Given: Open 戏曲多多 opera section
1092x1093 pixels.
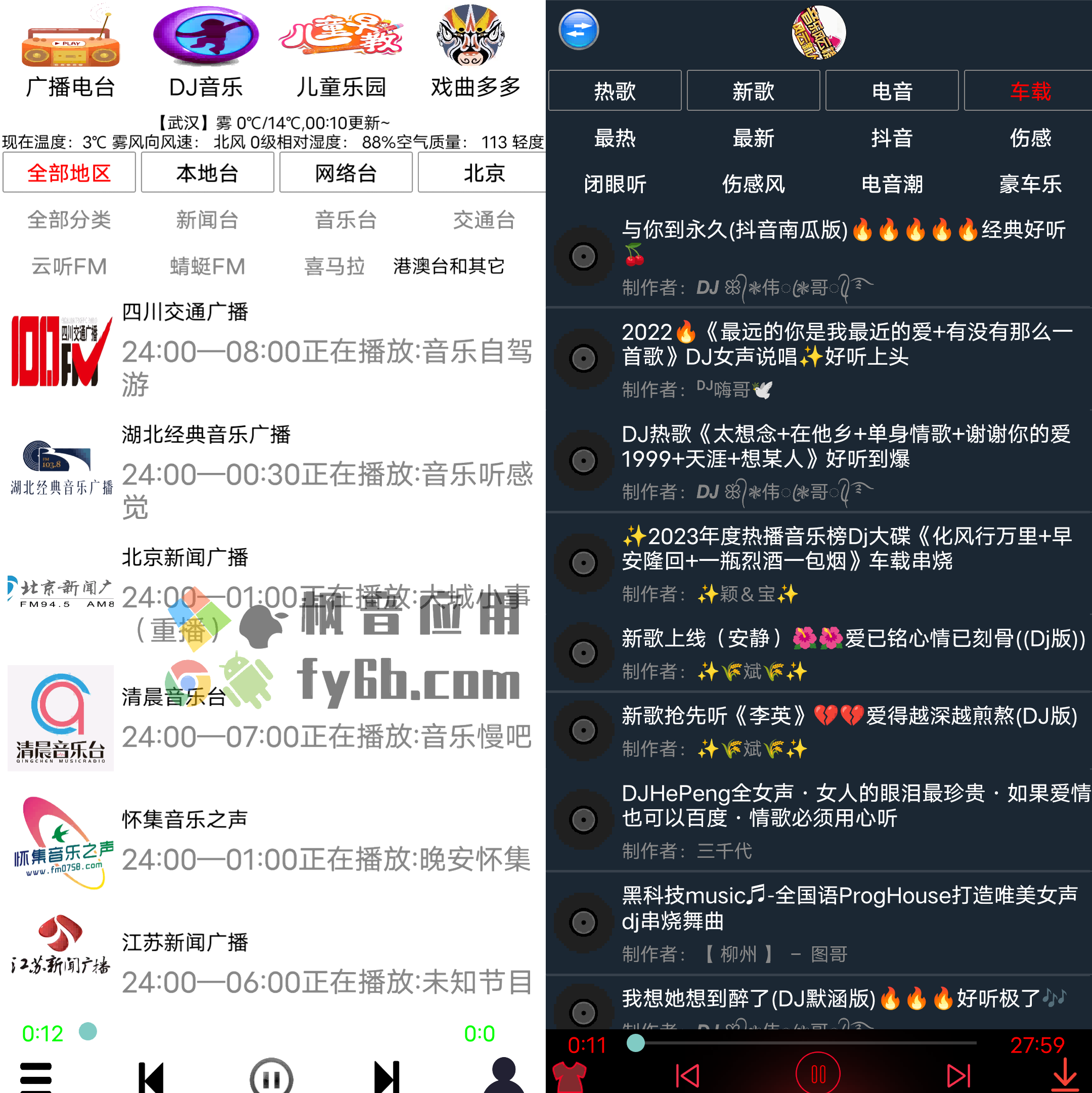Looking at the screenshot, I should [475, 52].
